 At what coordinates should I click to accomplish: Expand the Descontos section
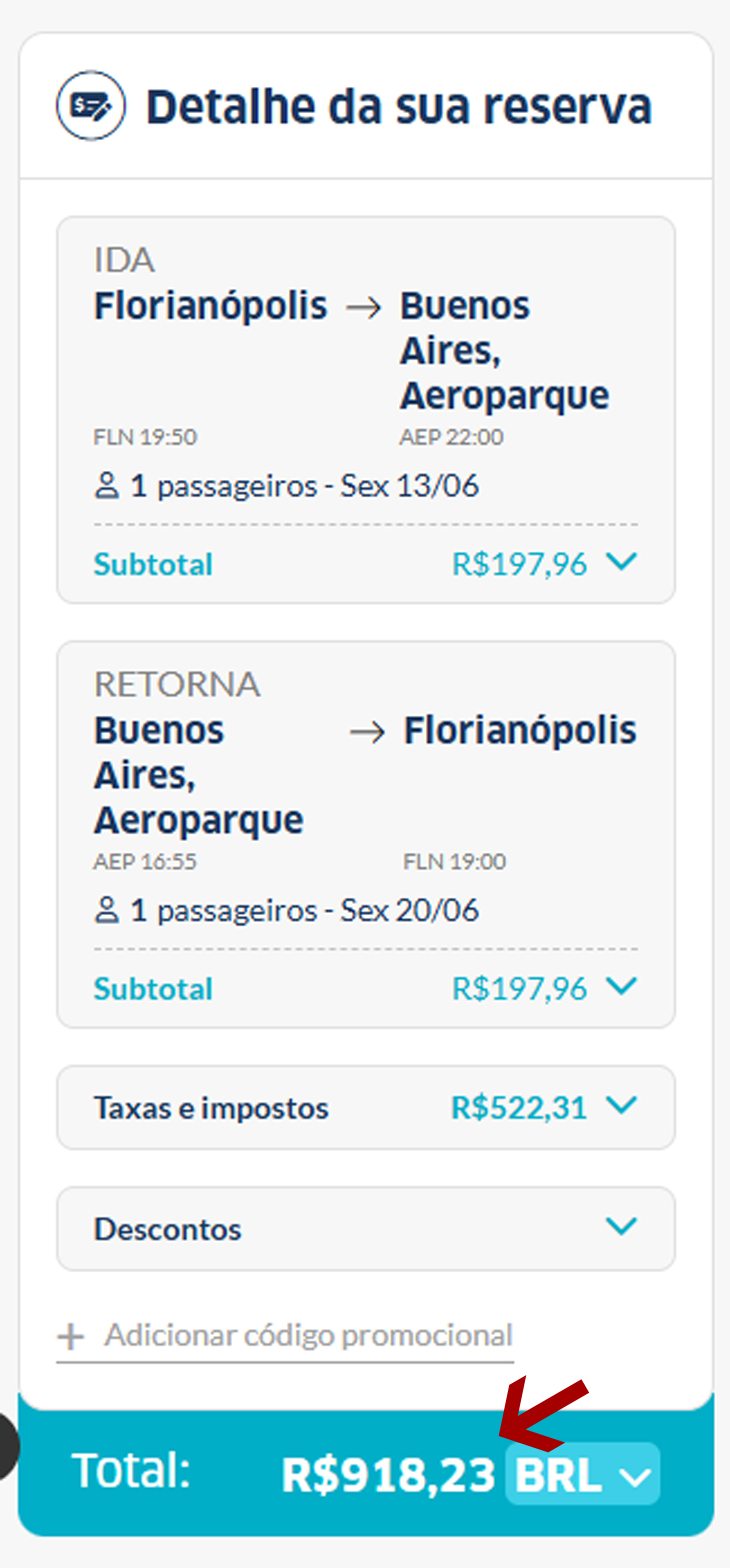(366, 1228)
